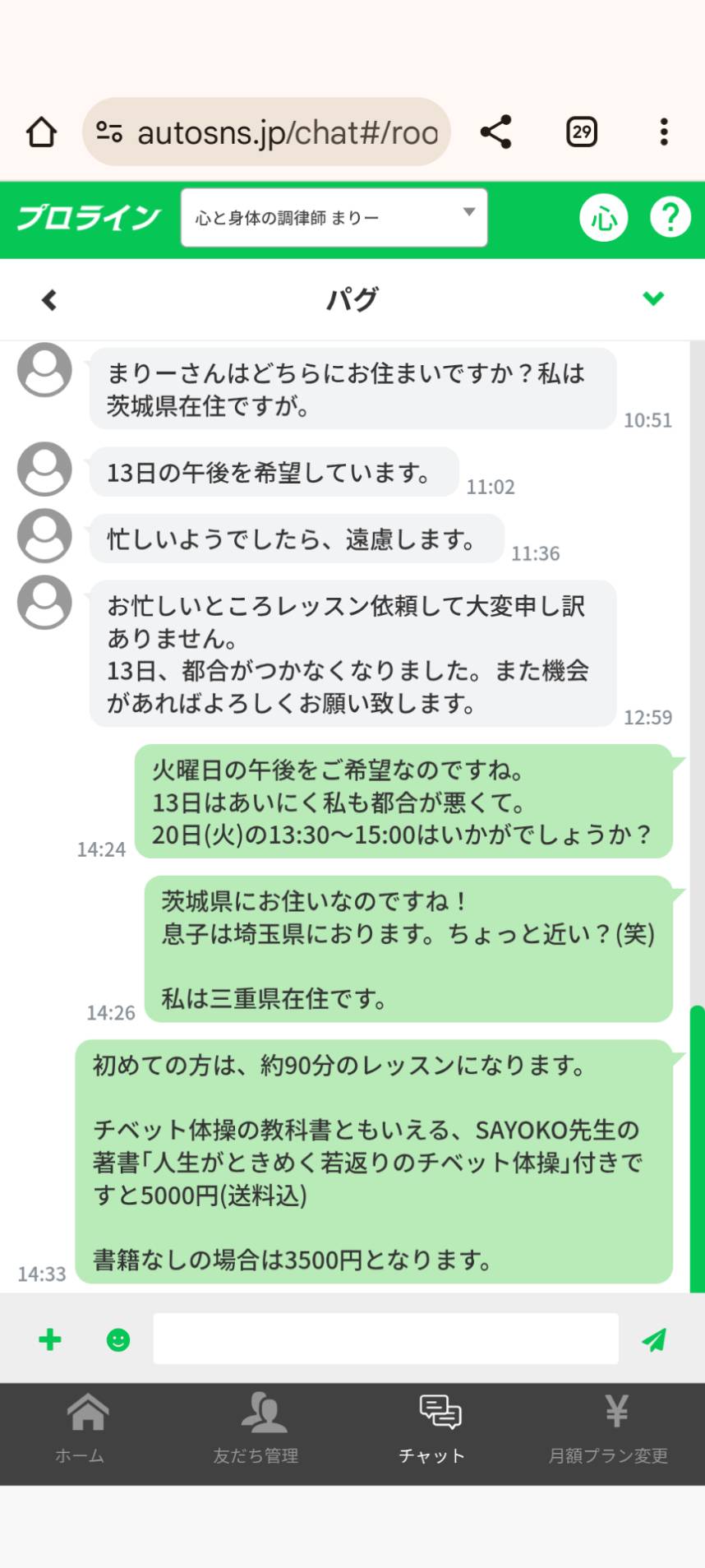Share this page from the browser
Screen dimensions: 705x1568
pyautogui.click(x=495, y=132)
